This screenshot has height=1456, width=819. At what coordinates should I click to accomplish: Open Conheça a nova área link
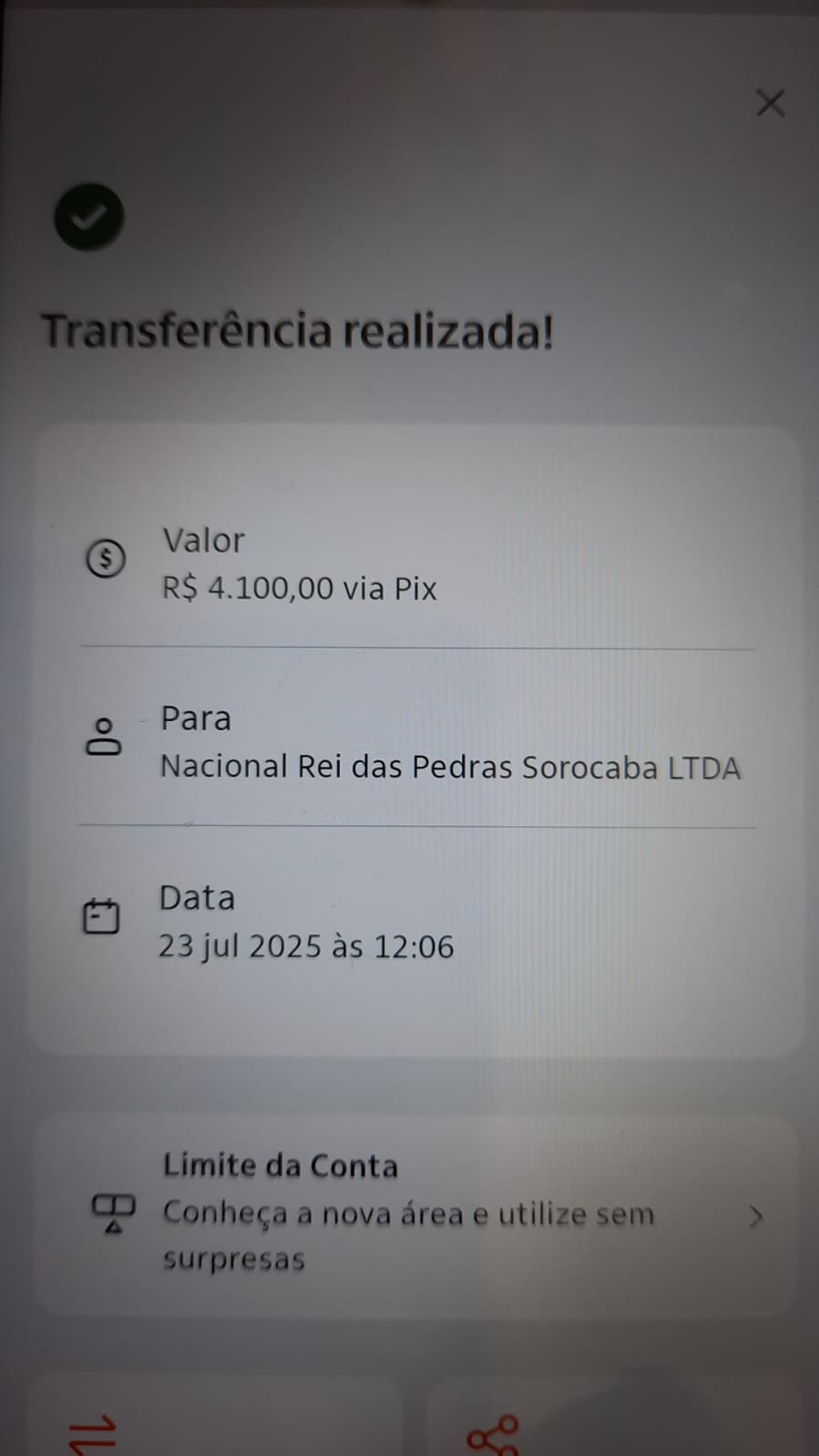coord(408,1214)
